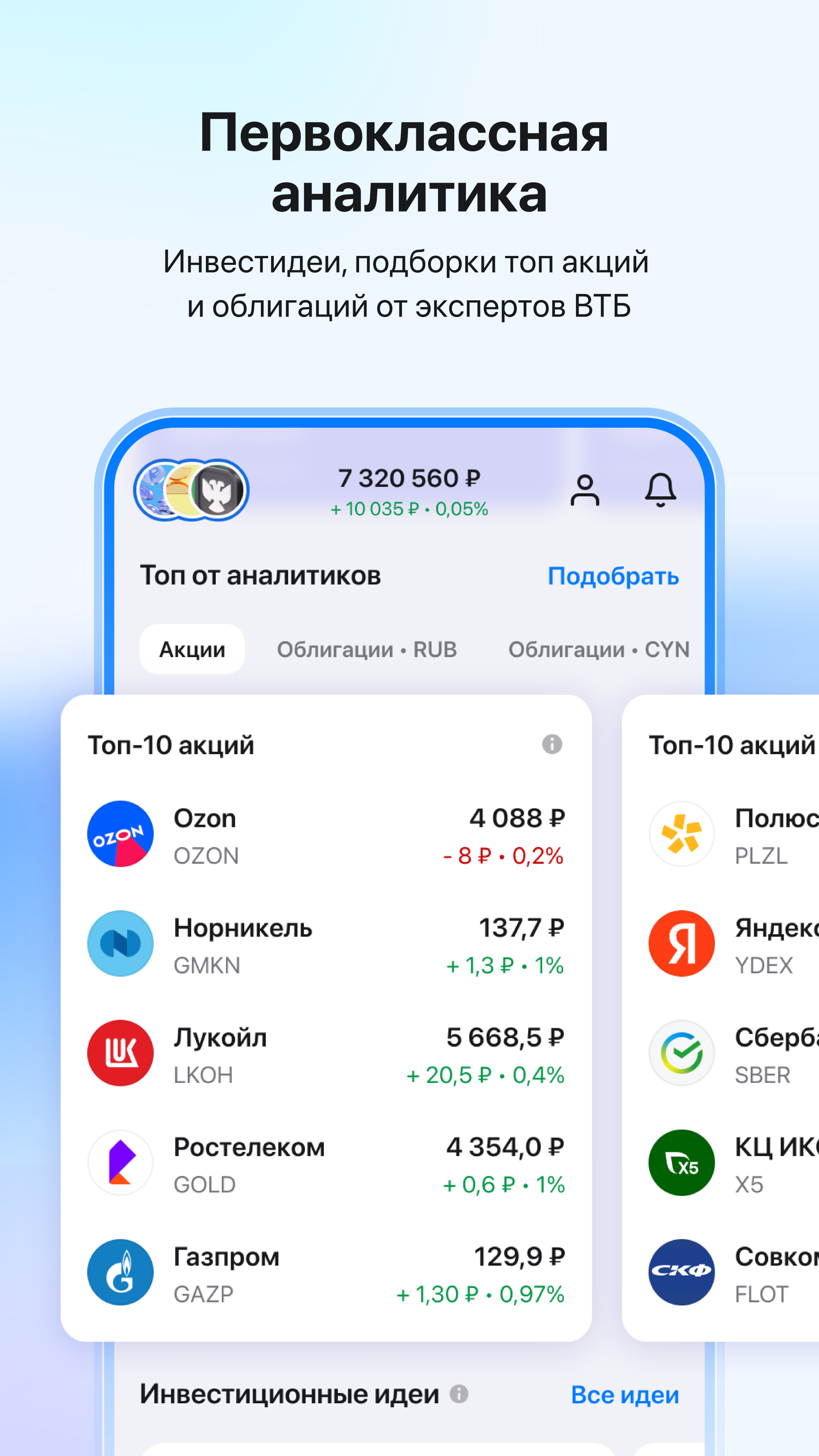
Task: Show info about Инвестиционные идеи
Action: [x=459, y=1395]
